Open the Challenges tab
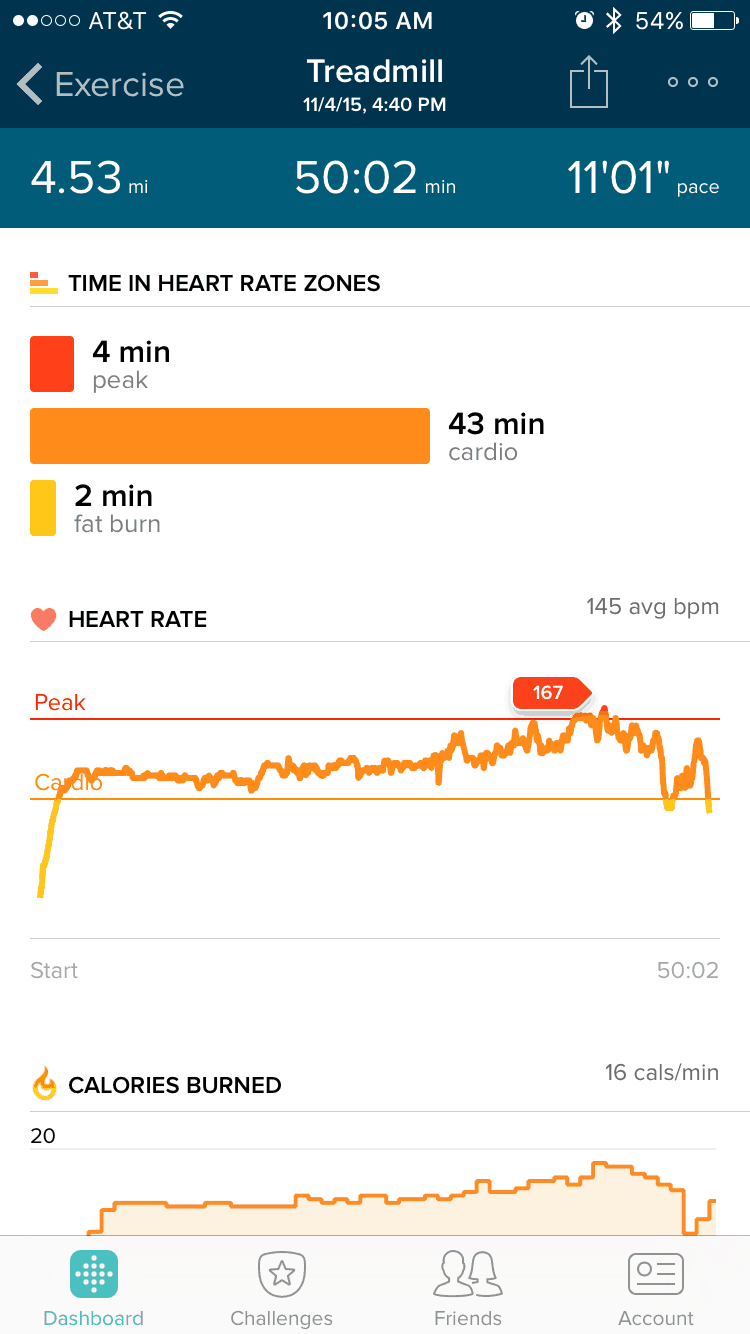Image resolution: width=750 pixels, height=1334 pixels. pyautogui.click(x=281, y=1289)
